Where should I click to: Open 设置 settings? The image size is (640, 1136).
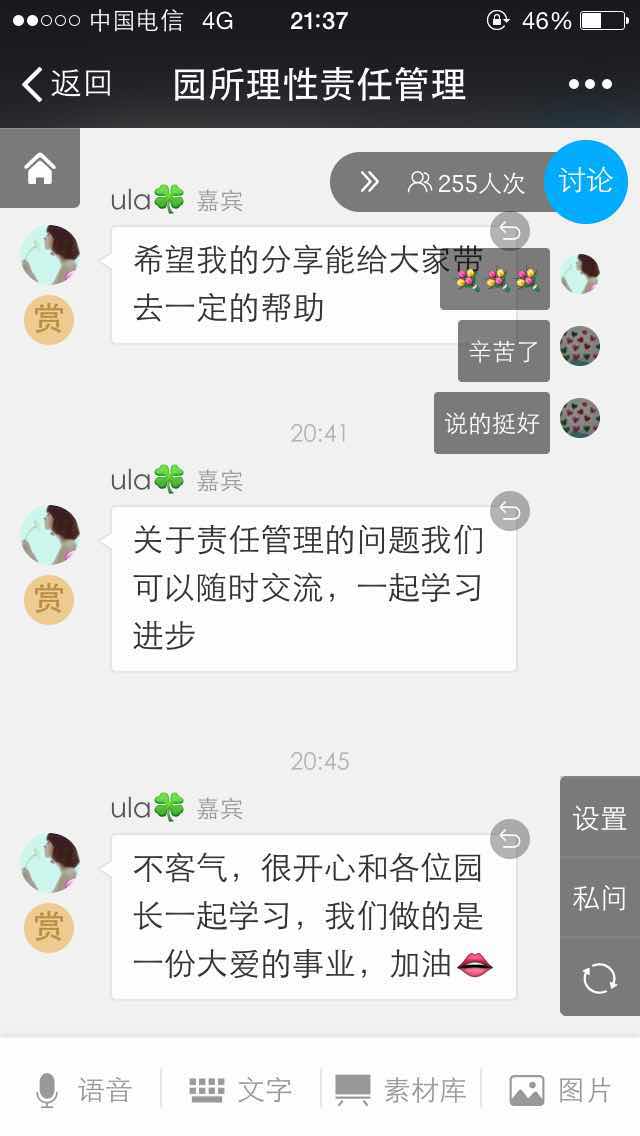pyautogui.click(x=599, y=818)
